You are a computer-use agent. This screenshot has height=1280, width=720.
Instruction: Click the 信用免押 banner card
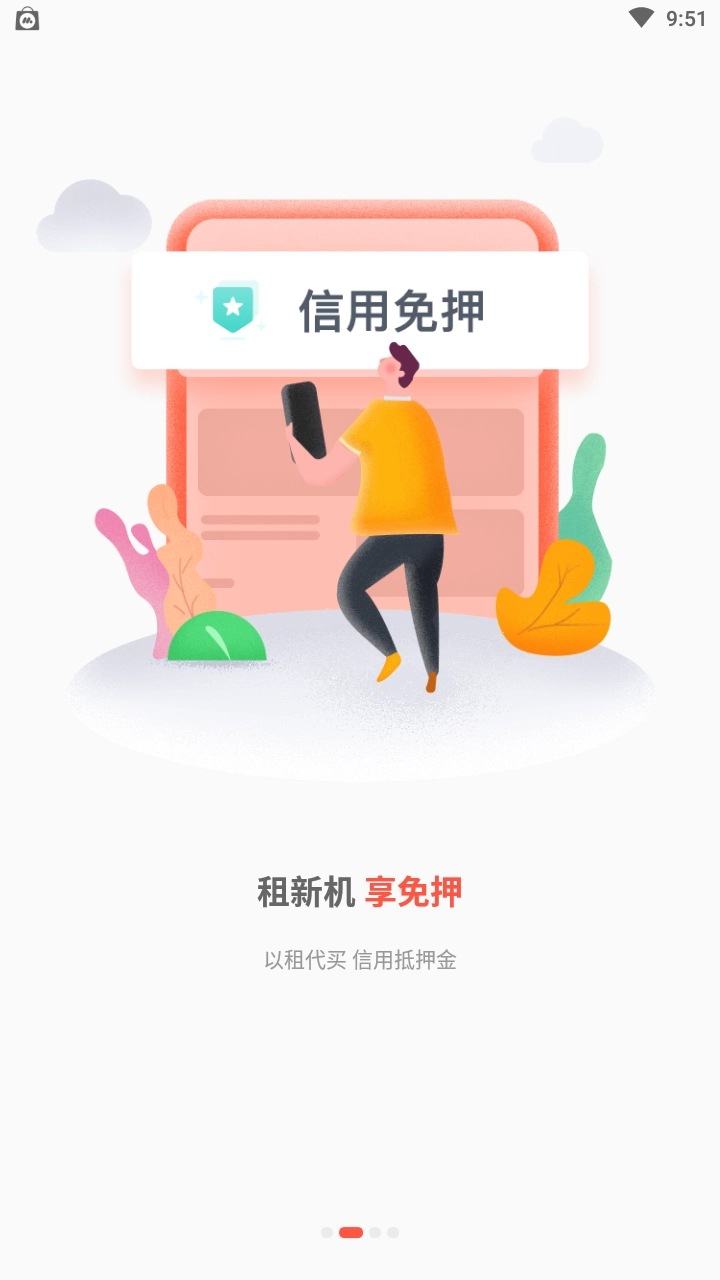click(360, 310)
